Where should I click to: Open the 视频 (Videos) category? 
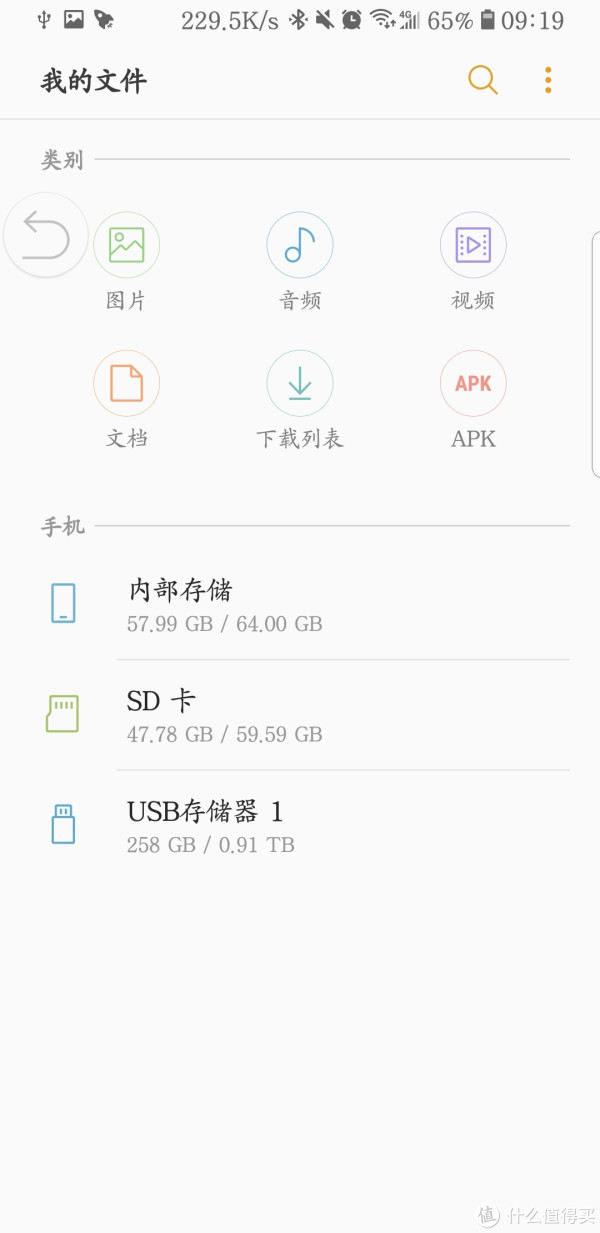[473, 245]
